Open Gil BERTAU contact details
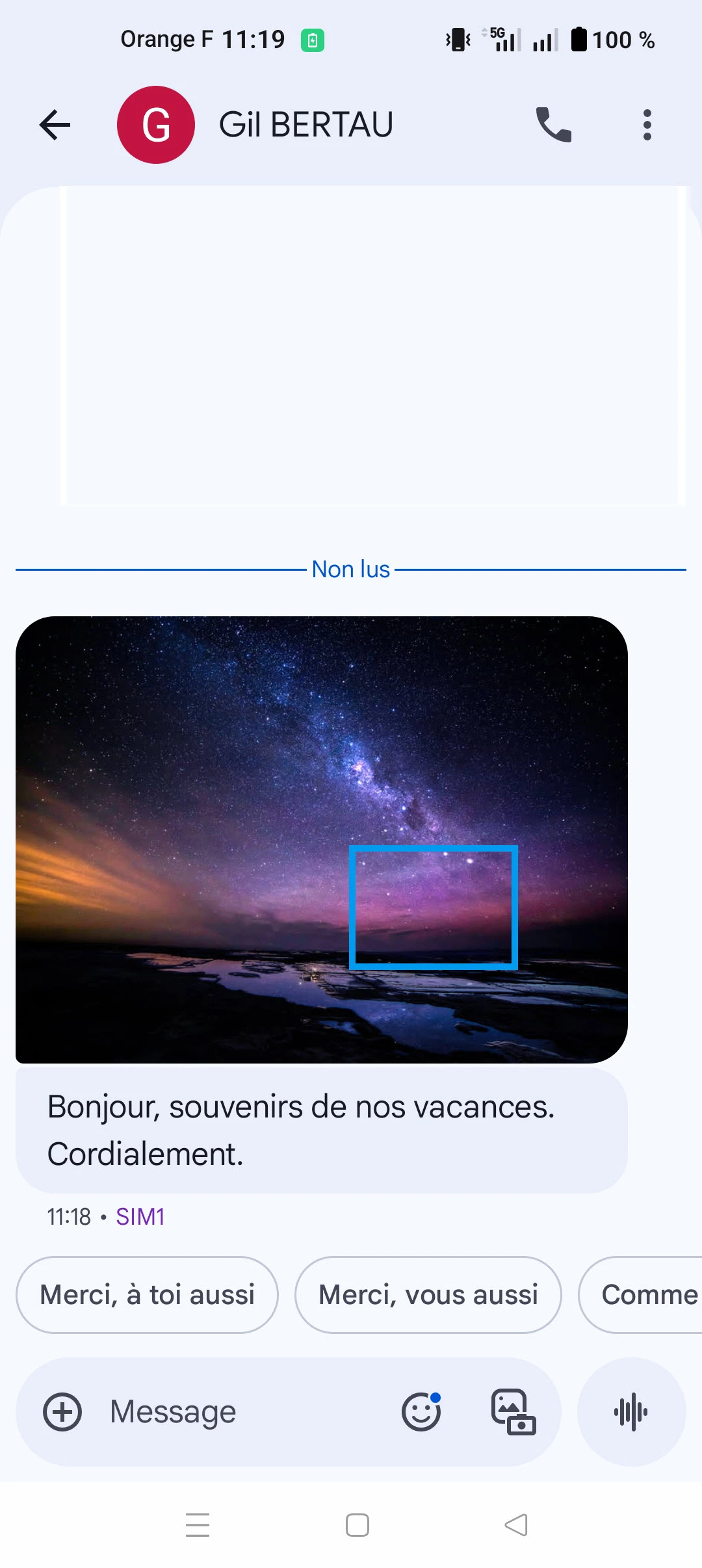 305,125
